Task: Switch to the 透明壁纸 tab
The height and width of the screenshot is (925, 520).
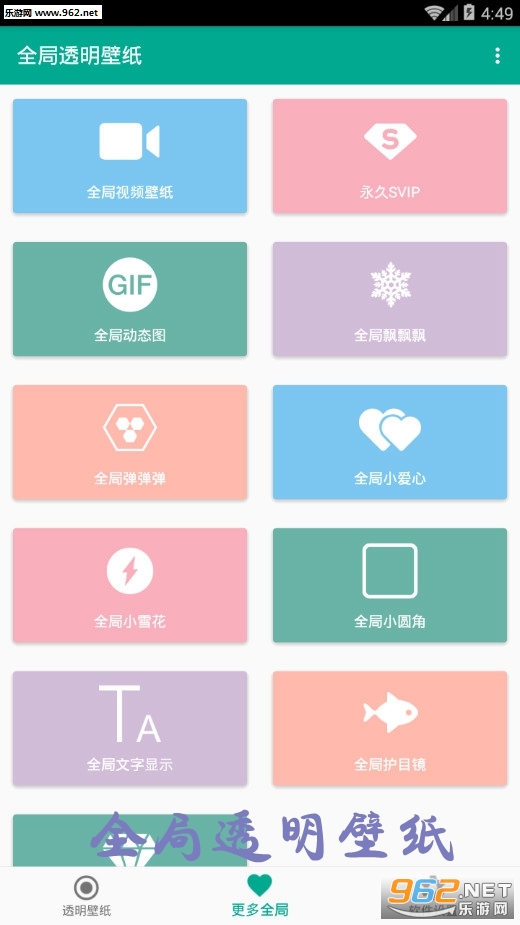Action: (87, 896)
